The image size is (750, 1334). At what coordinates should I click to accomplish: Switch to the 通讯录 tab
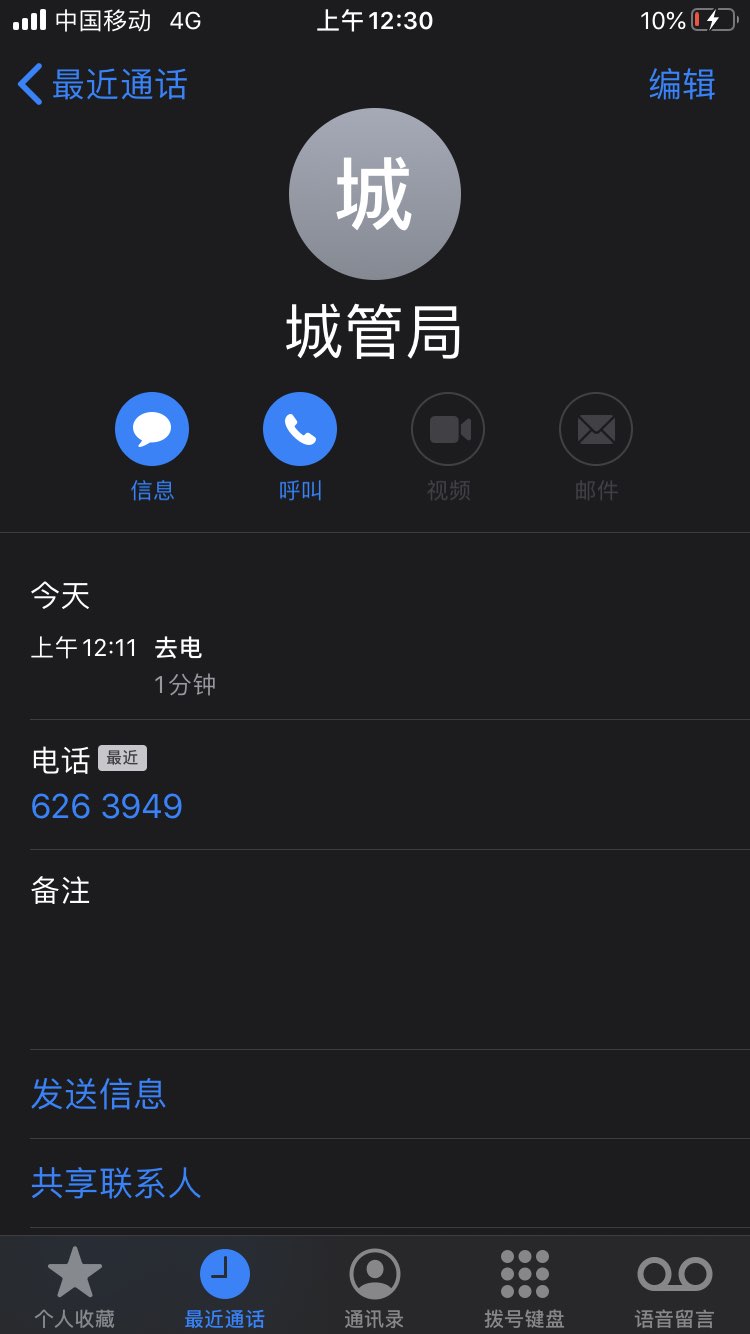pos(375,1288)
